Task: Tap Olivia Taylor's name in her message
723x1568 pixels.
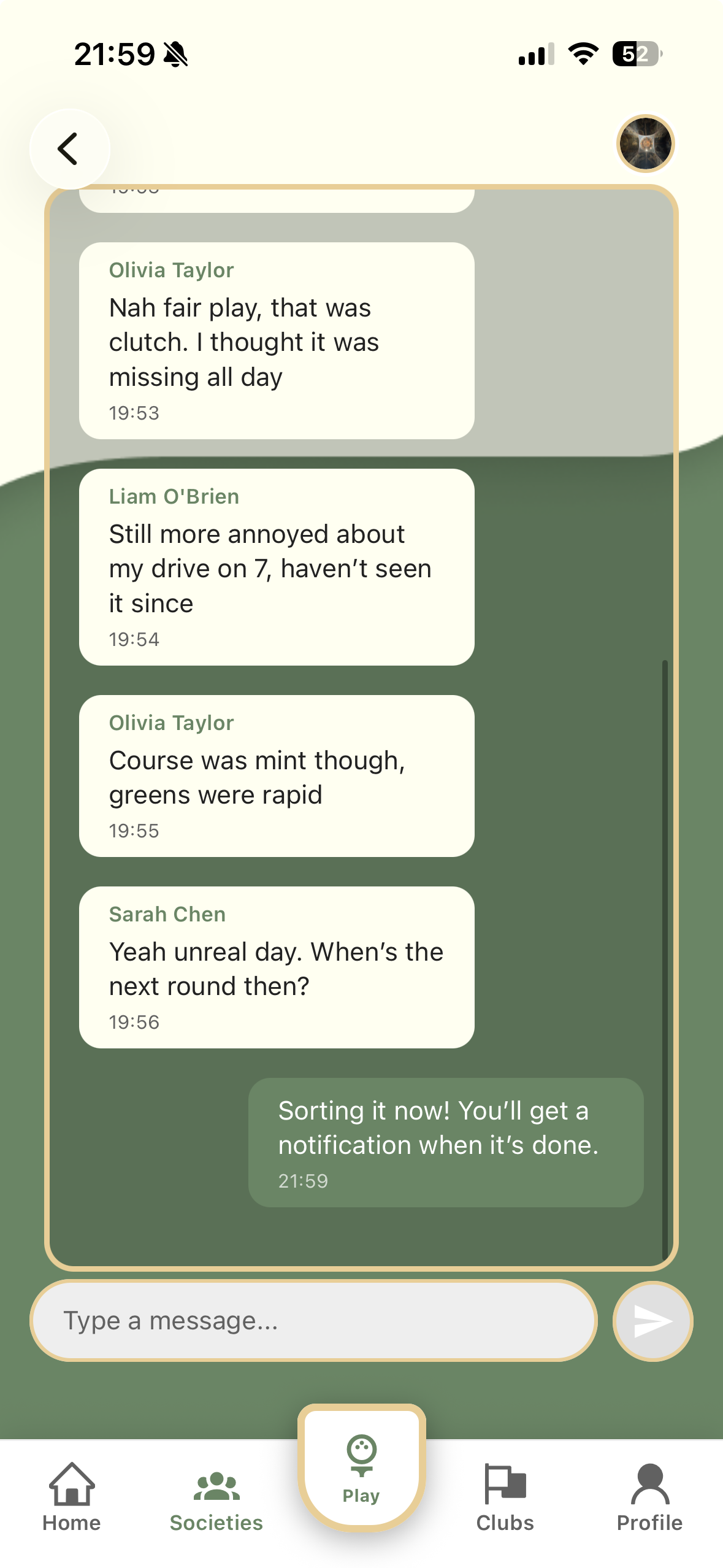Action: [171, 722]
